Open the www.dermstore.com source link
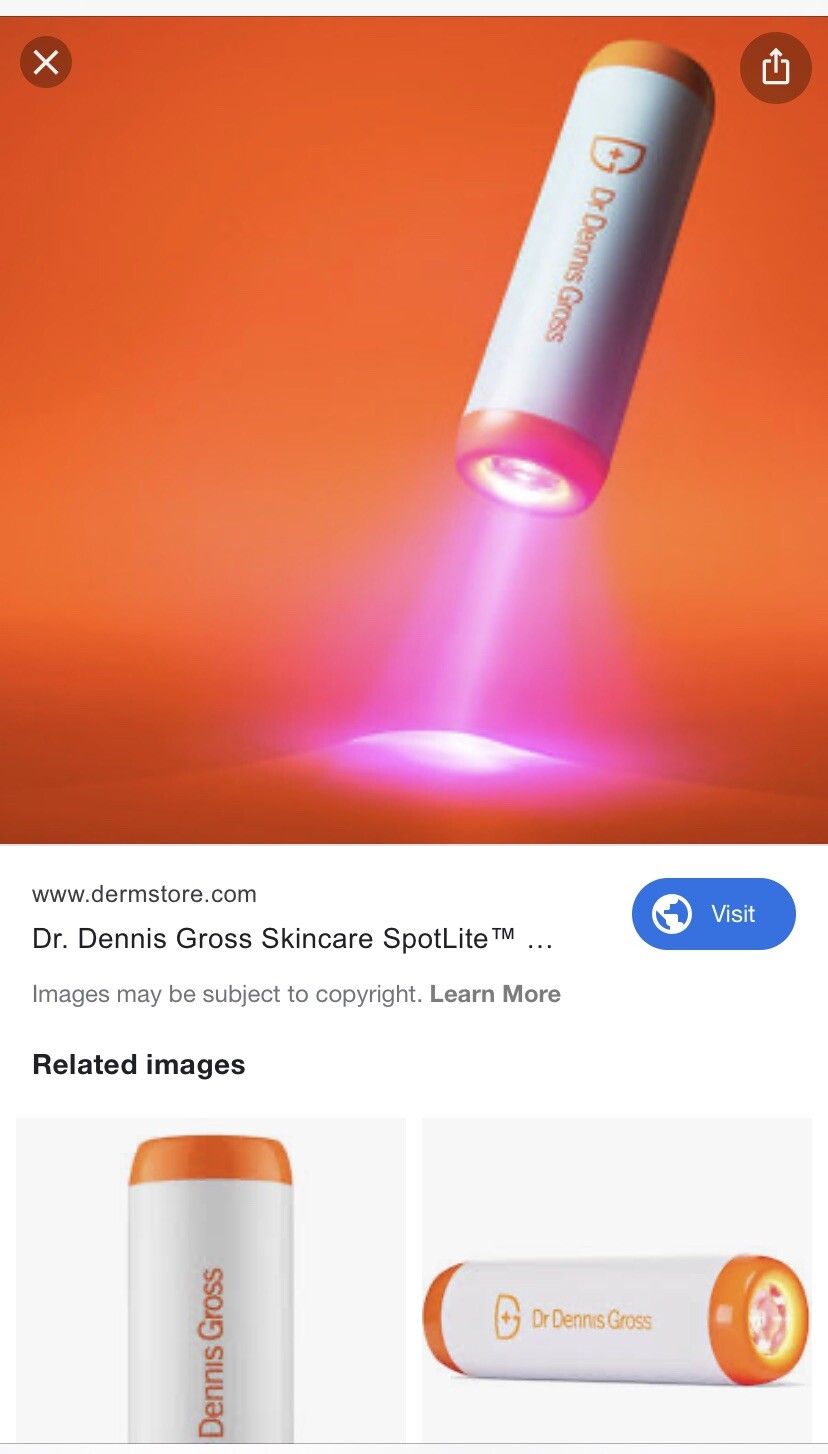 (144, 893)
